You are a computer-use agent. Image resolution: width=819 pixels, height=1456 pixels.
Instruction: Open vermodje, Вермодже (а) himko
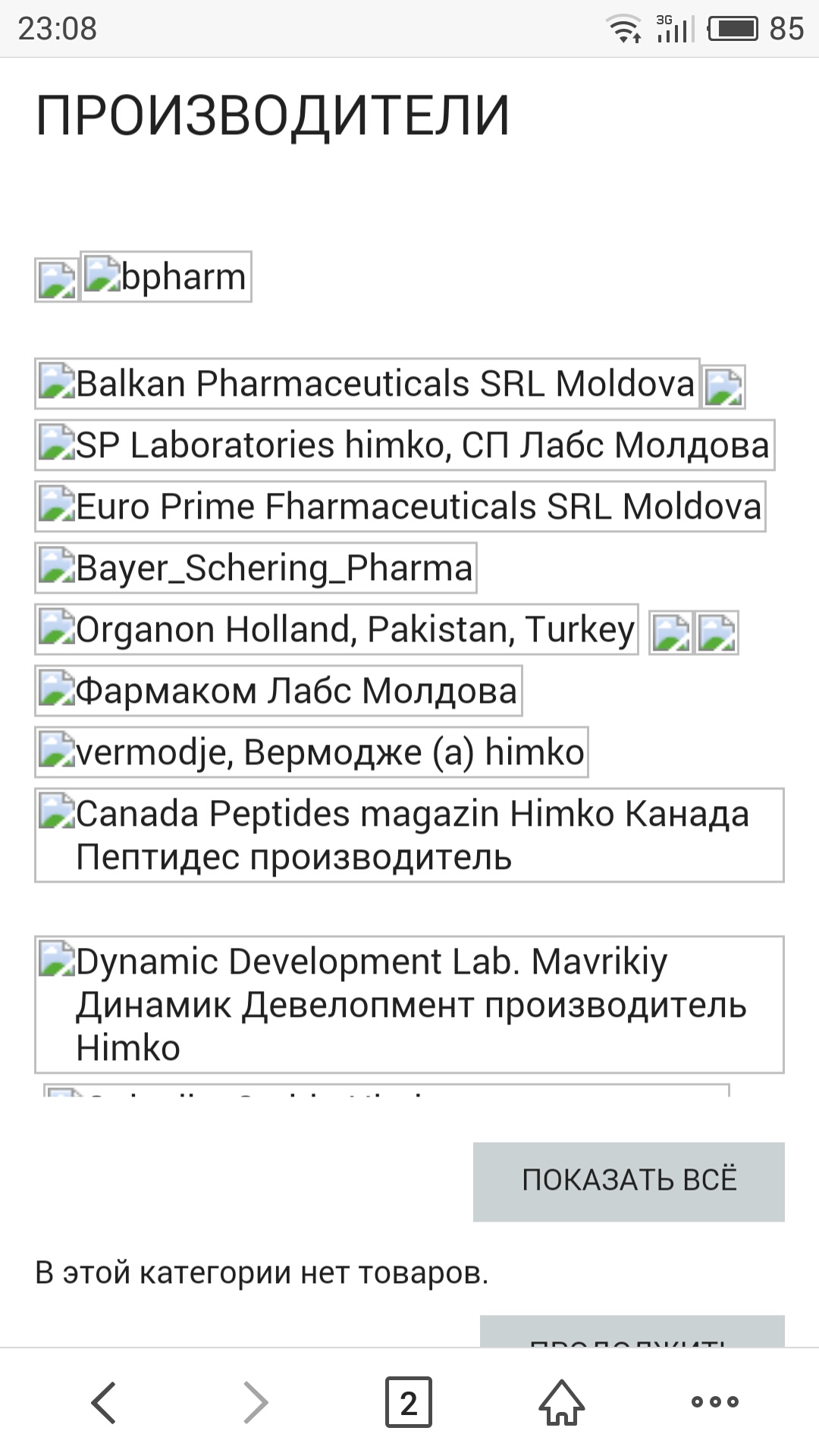coord(312,752)
